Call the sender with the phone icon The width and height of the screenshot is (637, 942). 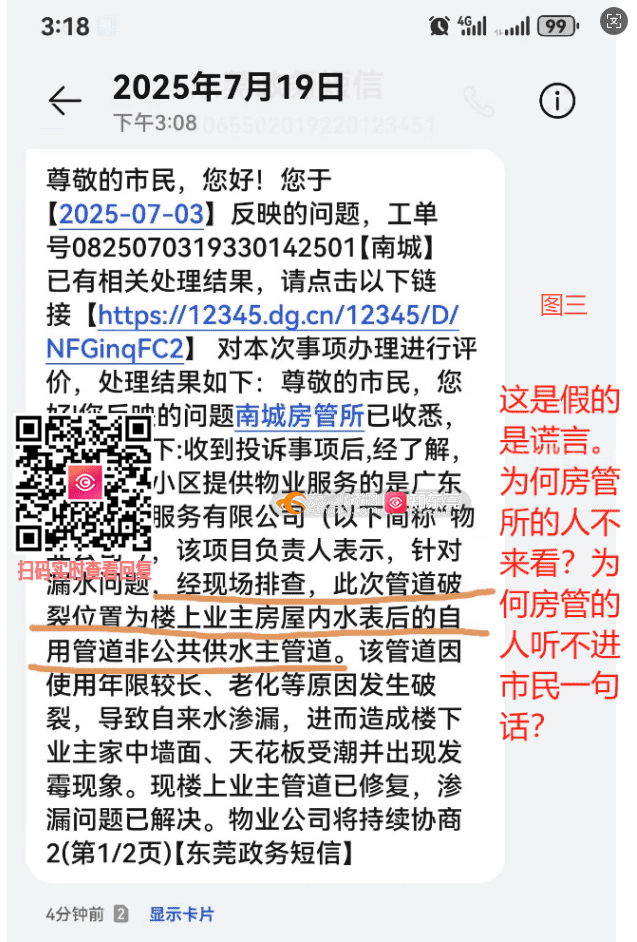pyautogui.click(x=479, y=100)
